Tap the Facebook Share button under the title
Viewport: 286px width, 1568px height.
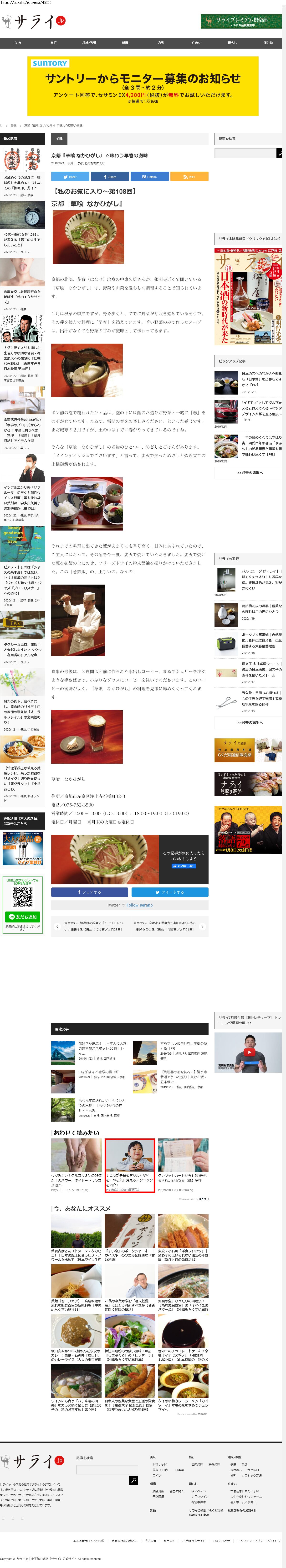(110, 176)
